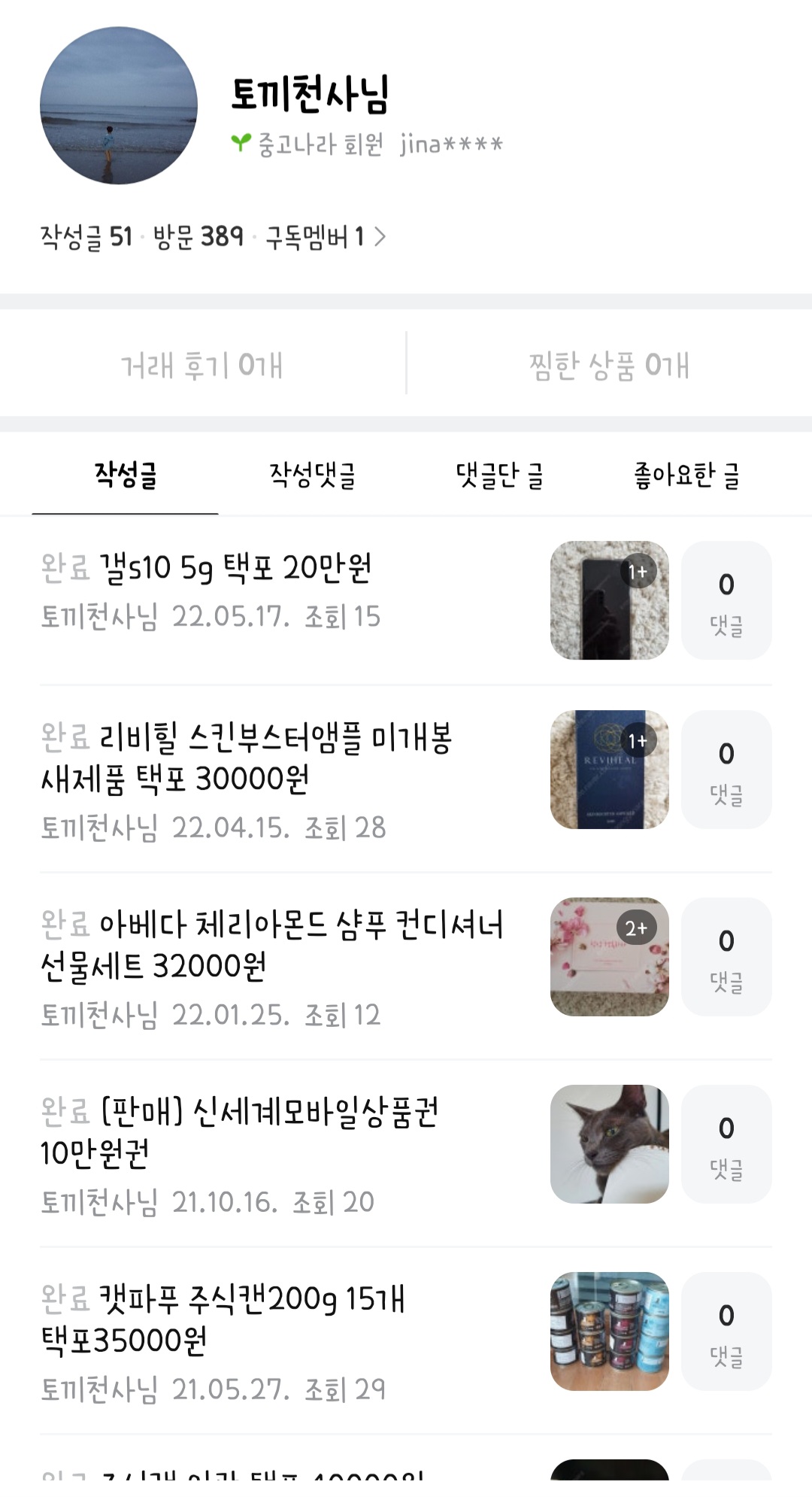812x1497 pixels.
Task: Tap the cat photo thumbnail on 신세계모바일상품권 post
Action: click(x=609, y=1143)
